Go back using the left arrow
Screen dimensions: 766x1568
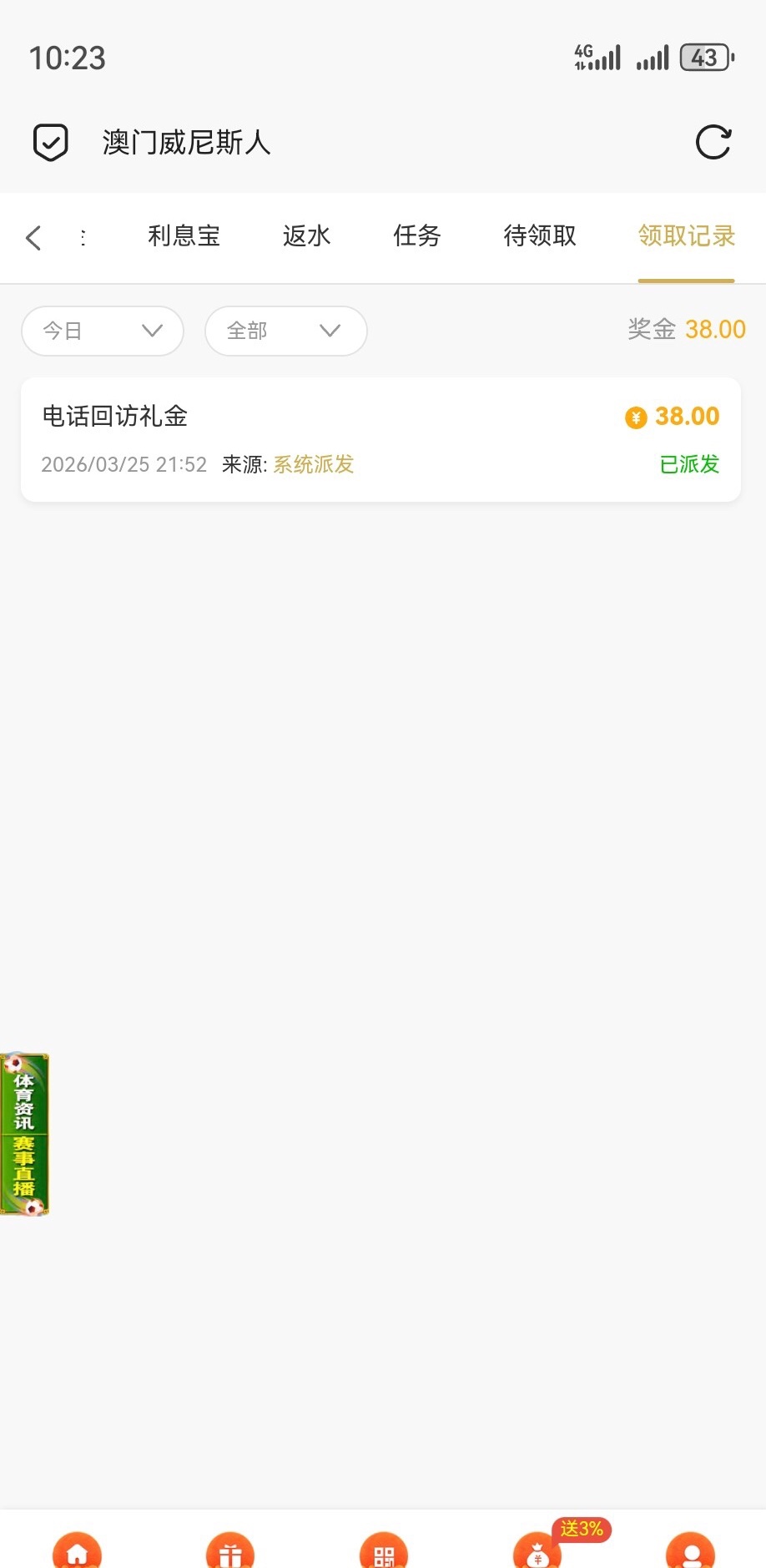33,238
